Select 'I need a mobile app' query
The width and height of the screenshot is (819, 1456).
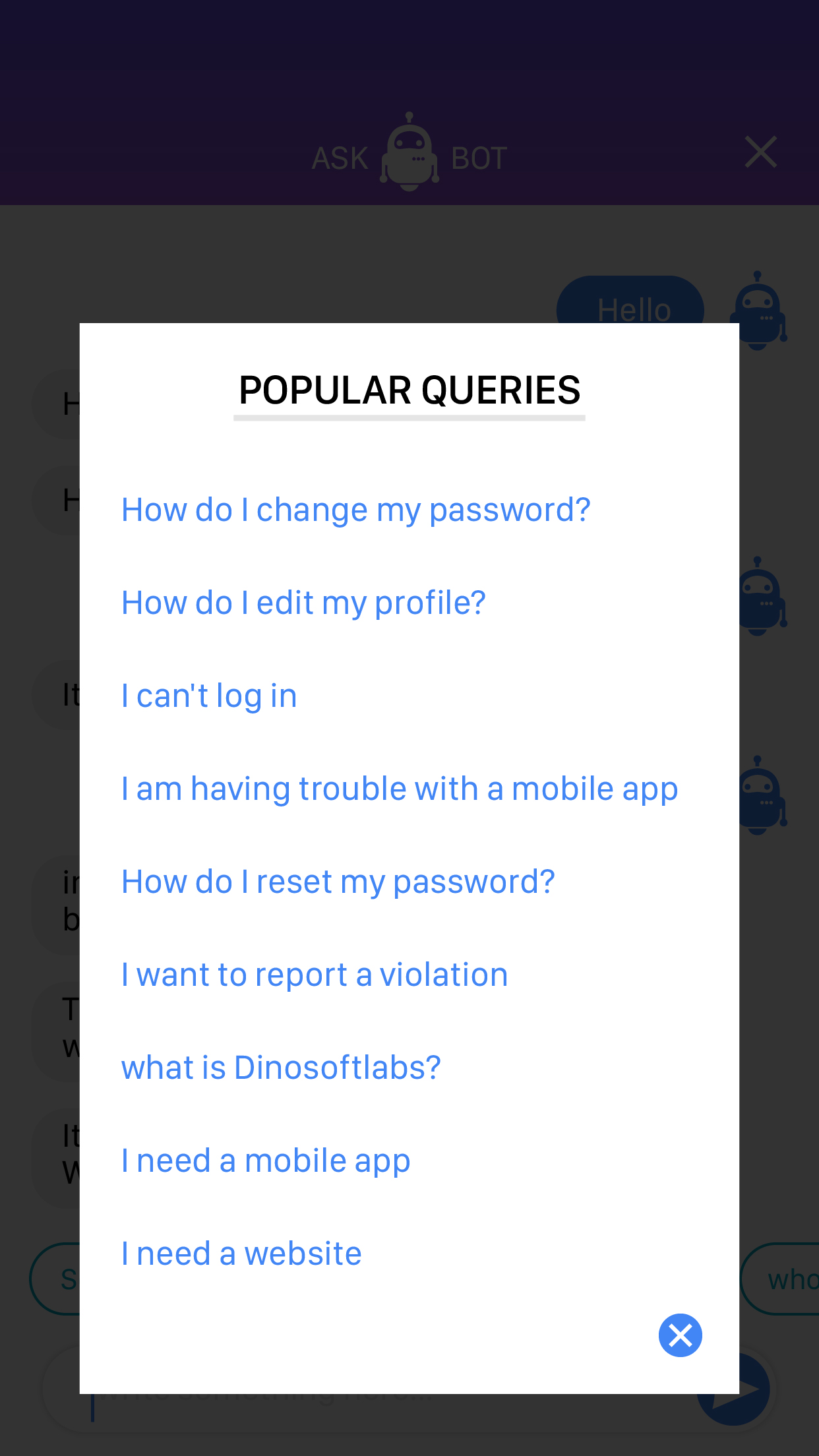(x=266, y=1161)
